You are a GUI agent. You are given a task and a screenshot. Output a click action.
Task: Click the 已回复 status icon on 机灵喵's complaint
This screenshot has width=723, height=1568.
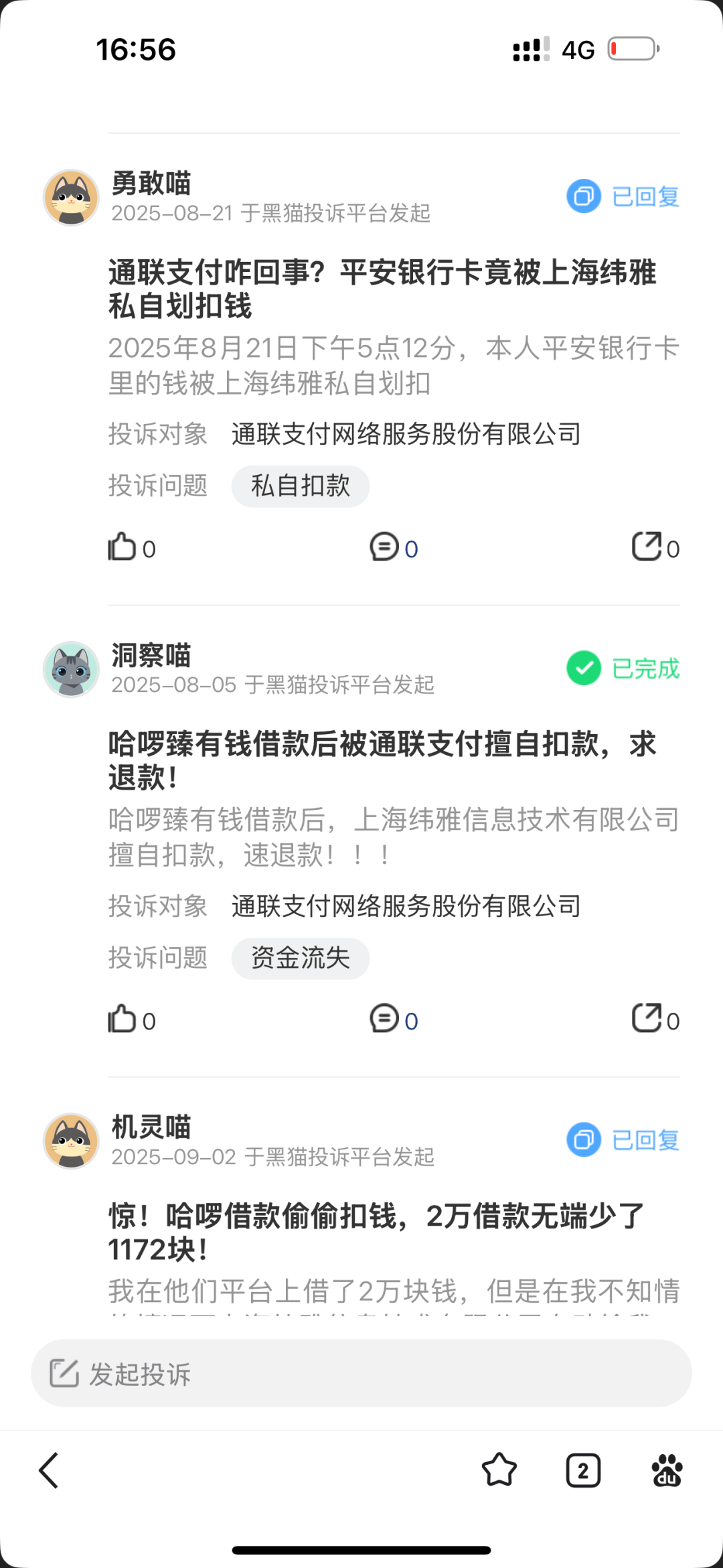(583, 1140)
